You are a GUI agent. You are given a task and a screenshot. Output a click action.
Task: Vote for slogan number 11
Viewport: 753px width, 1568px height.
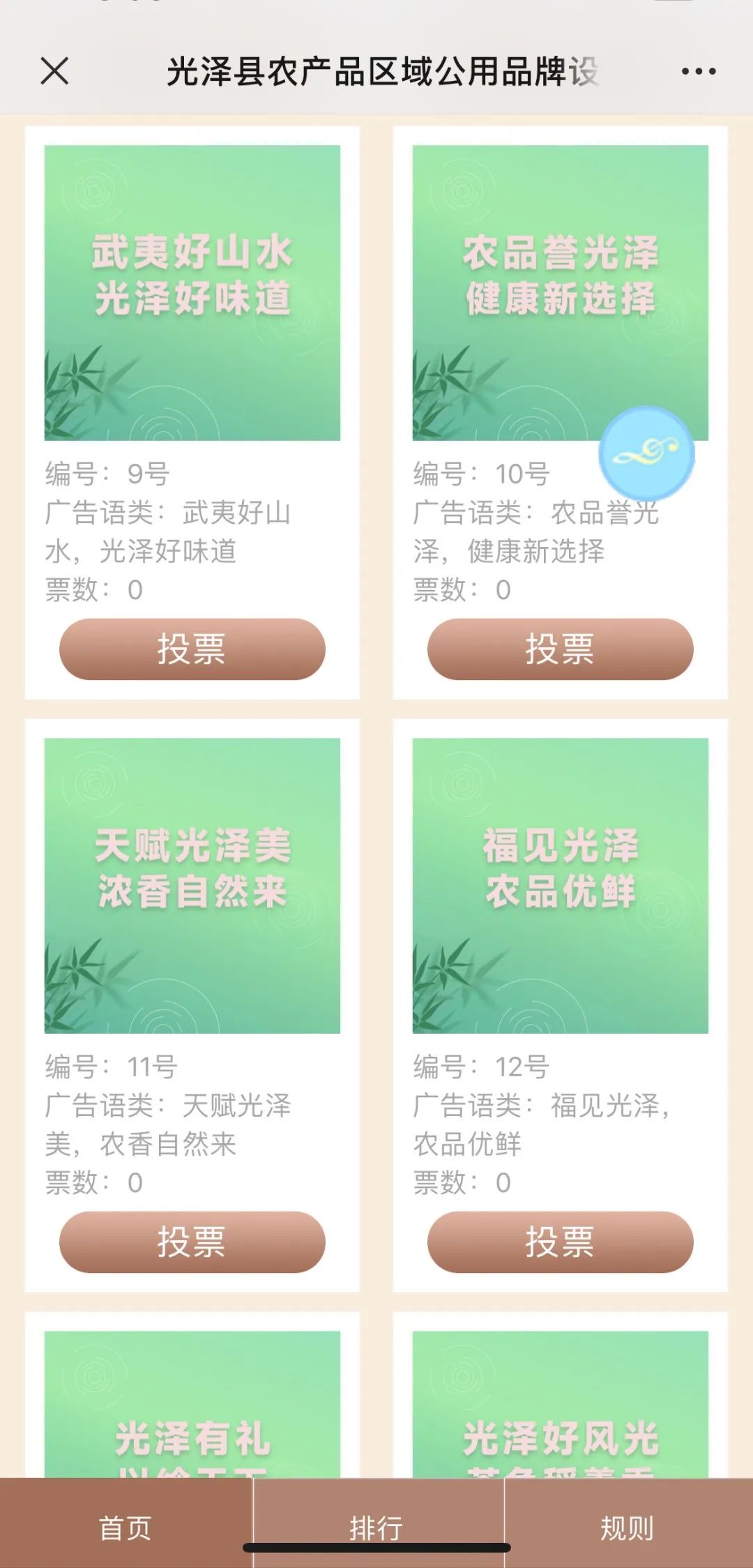[192, 1242]
